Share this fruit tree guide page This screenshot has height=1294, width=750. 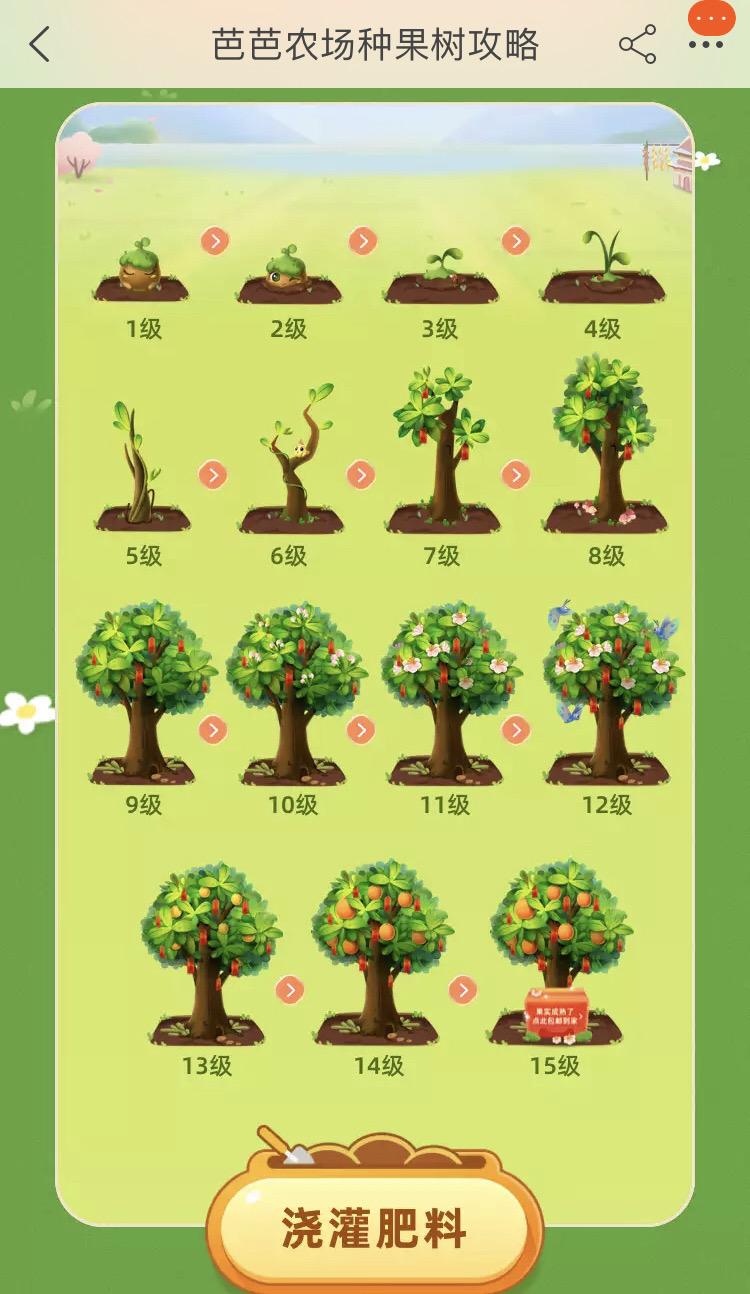pyautogui.click(x=637, y=45)
